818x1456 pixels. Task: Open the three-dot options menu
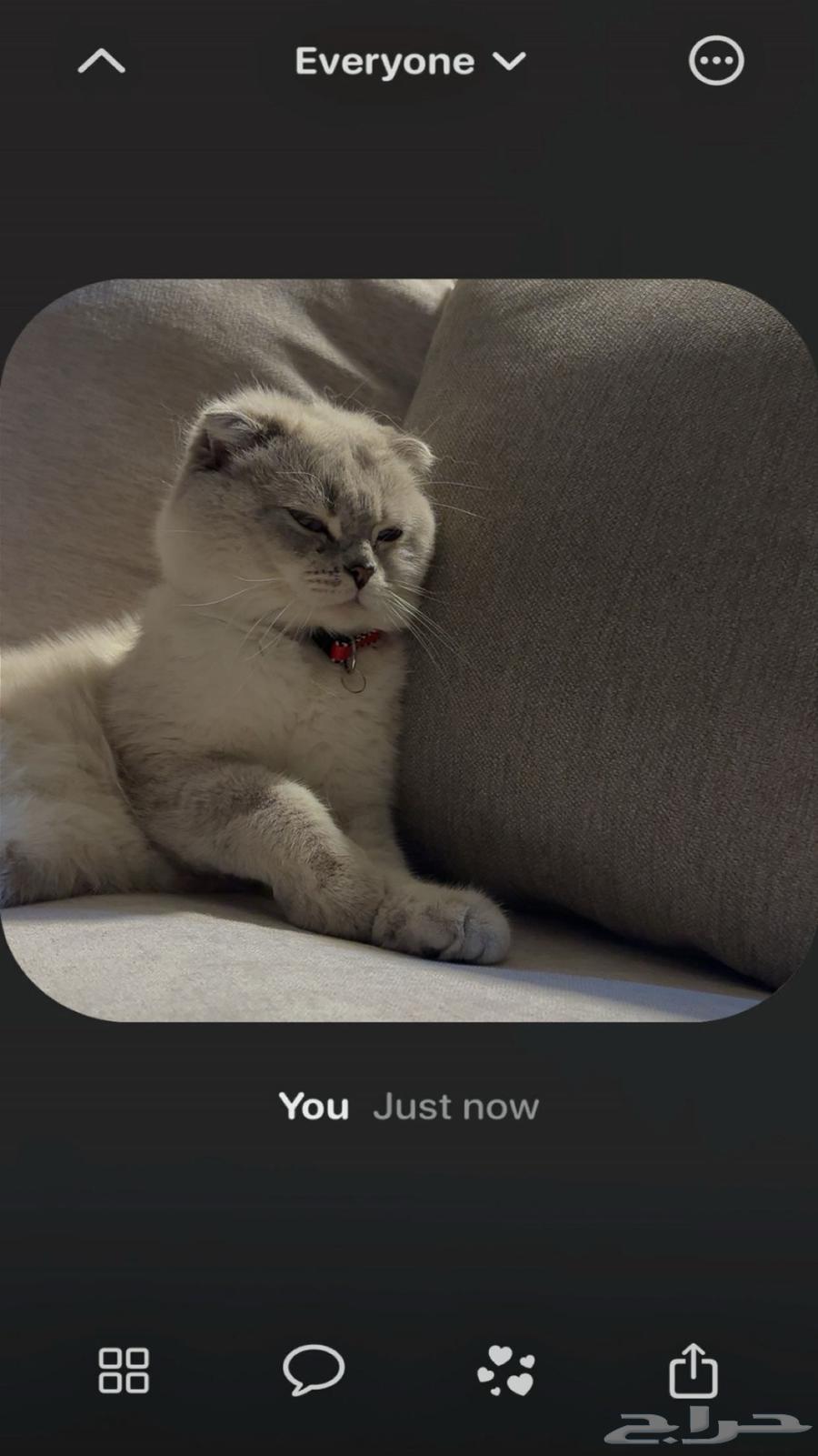coord(716,62)
